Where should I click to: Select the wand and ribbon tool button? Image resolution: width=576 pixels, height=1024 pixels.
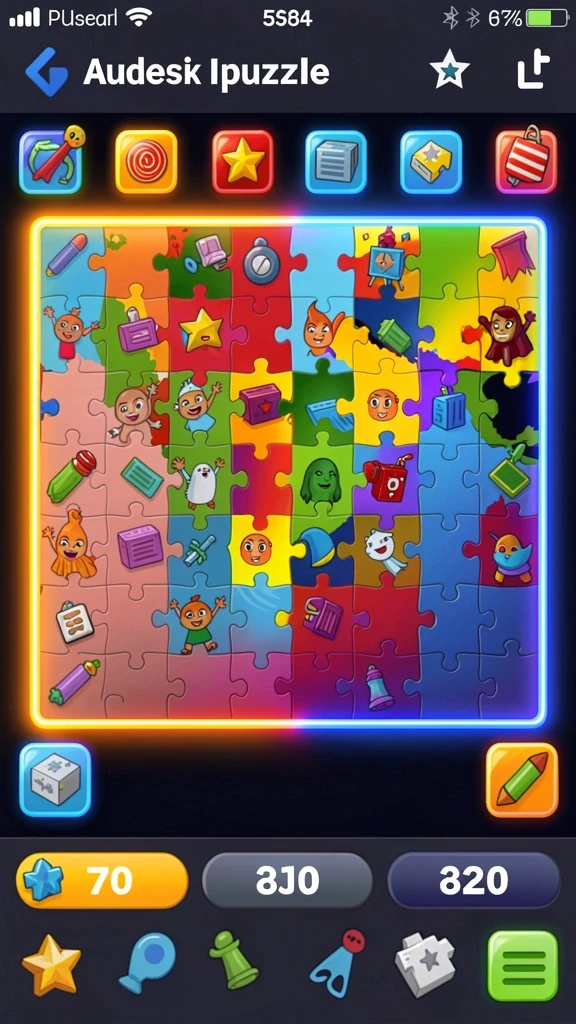pos(52,161)
